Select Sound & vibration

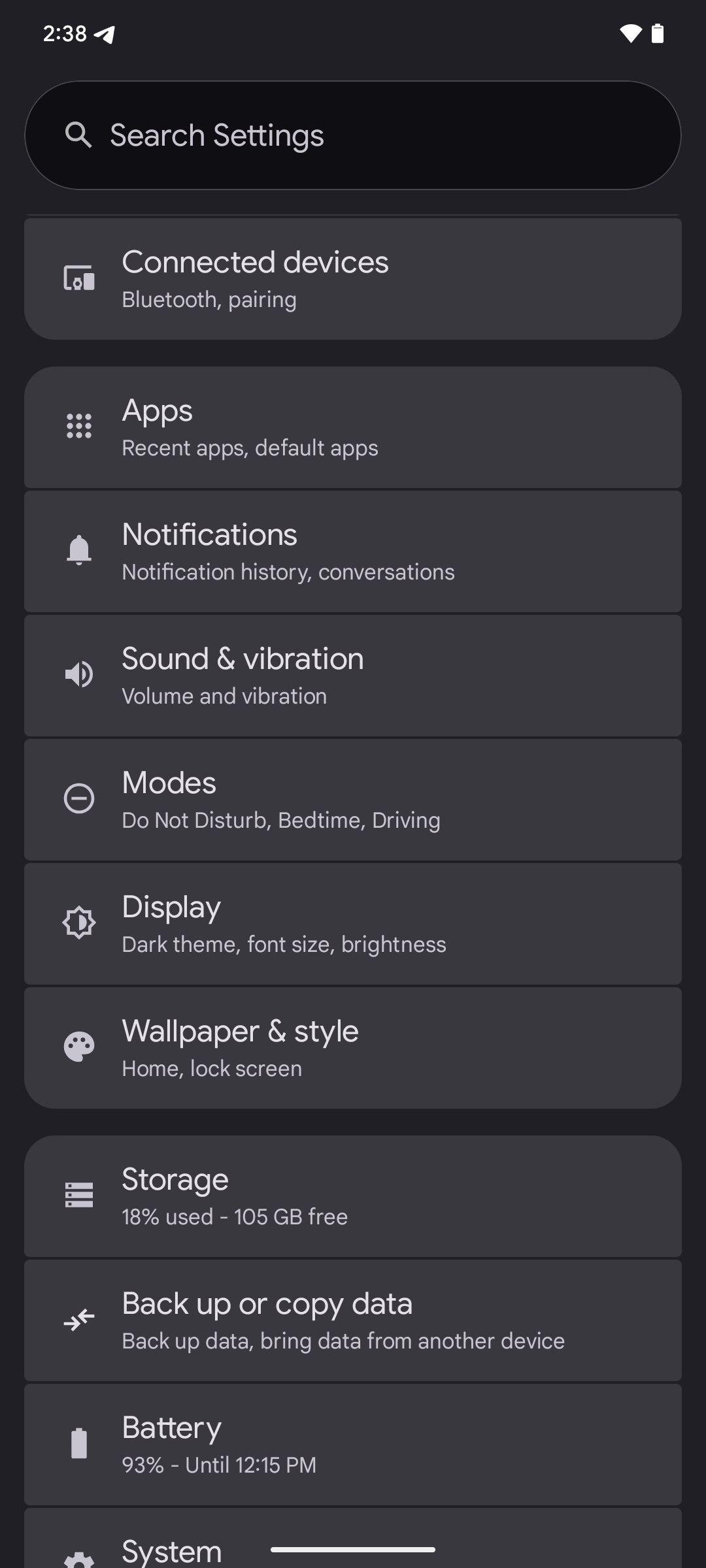(353, 676)
